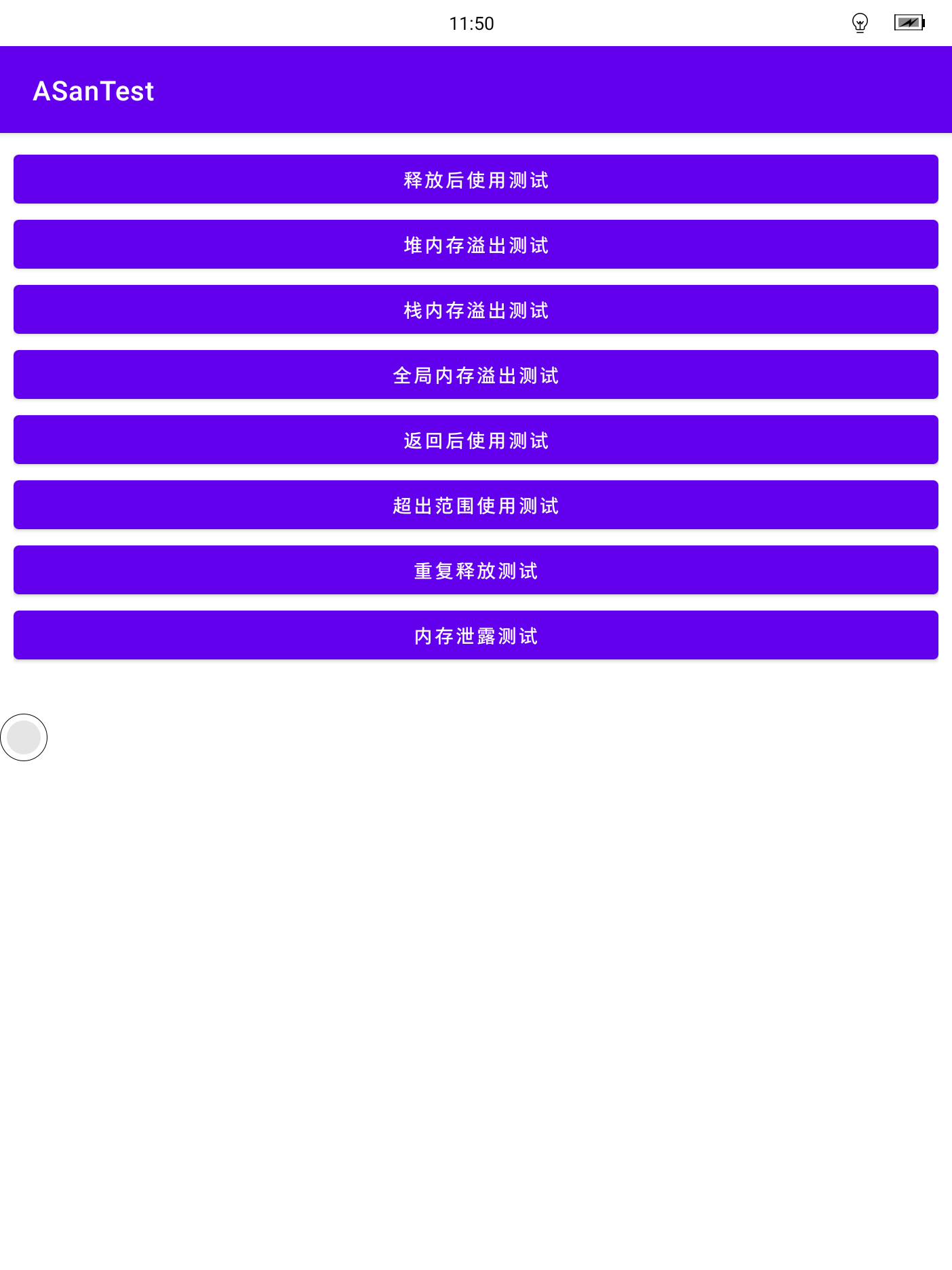Run the 重复释放测试 (double free) test
Viewport: 952px width, 1270px height.
tap(475, 570)
